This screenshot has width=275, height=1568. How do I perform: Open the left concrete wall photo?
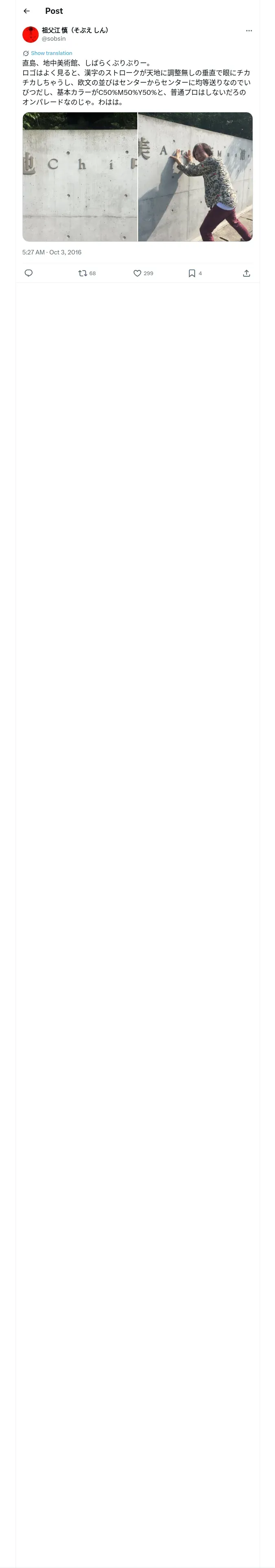(80, 177)
